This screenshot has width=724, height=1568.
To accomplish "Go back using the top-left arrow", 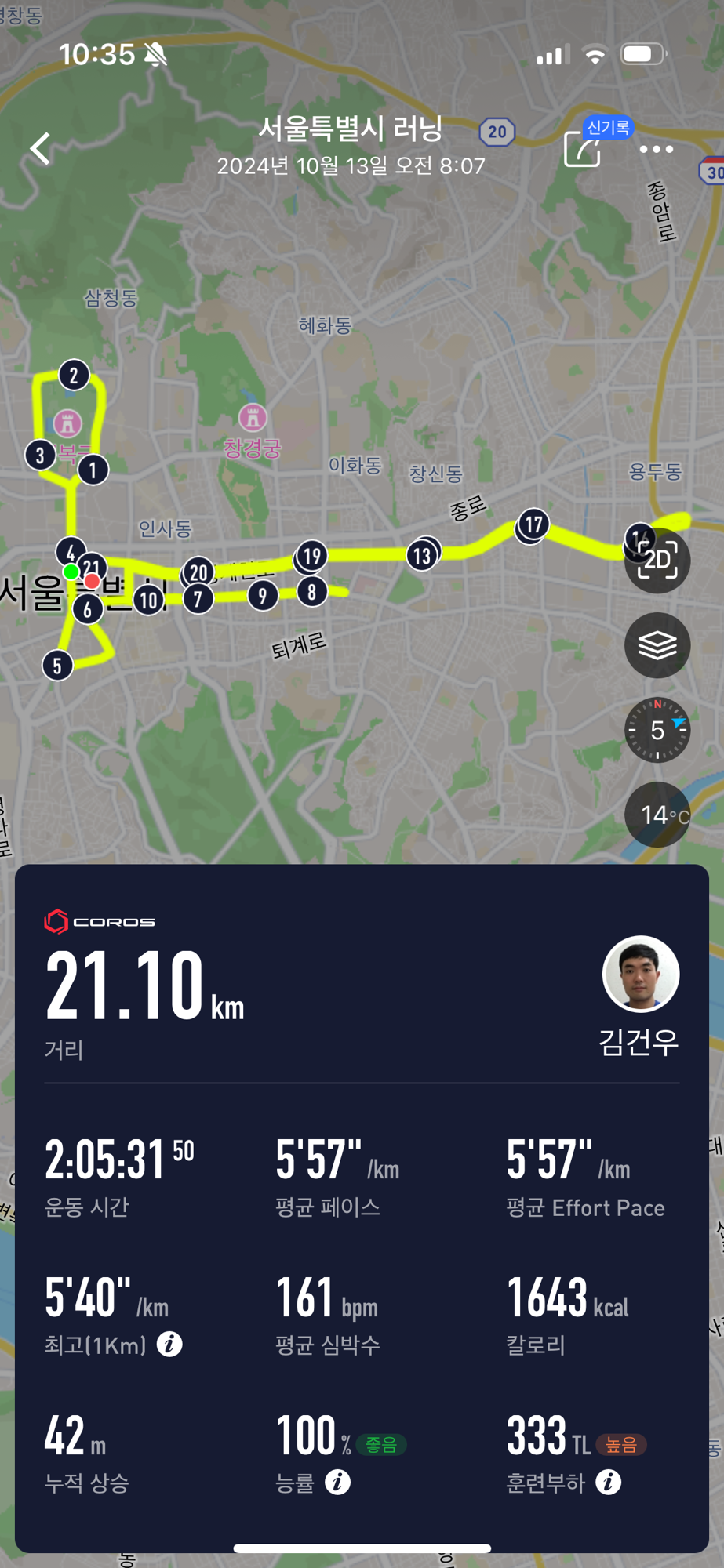I will click(41, 148).
